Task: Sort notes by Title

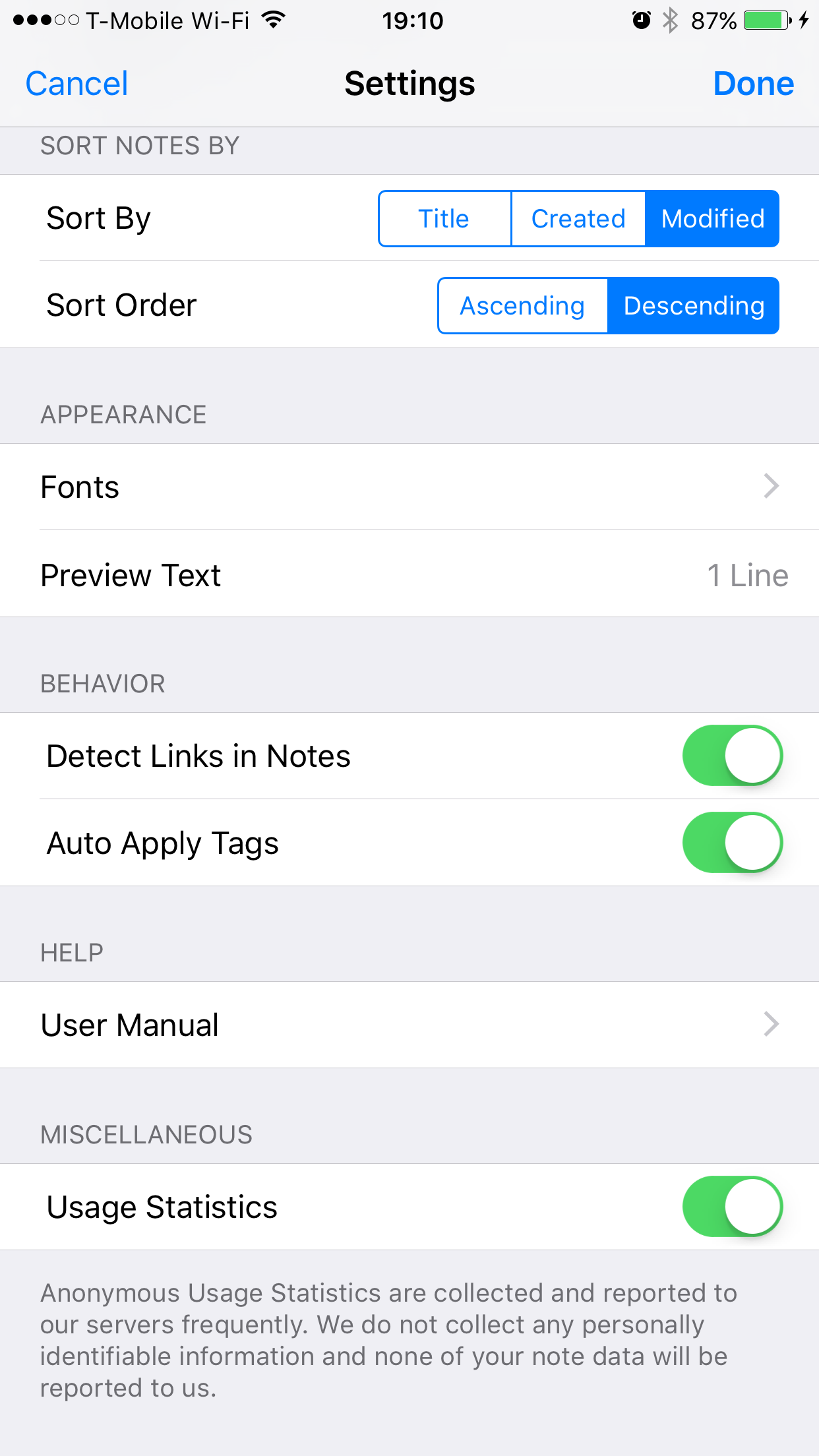Action: click(444, 219)
